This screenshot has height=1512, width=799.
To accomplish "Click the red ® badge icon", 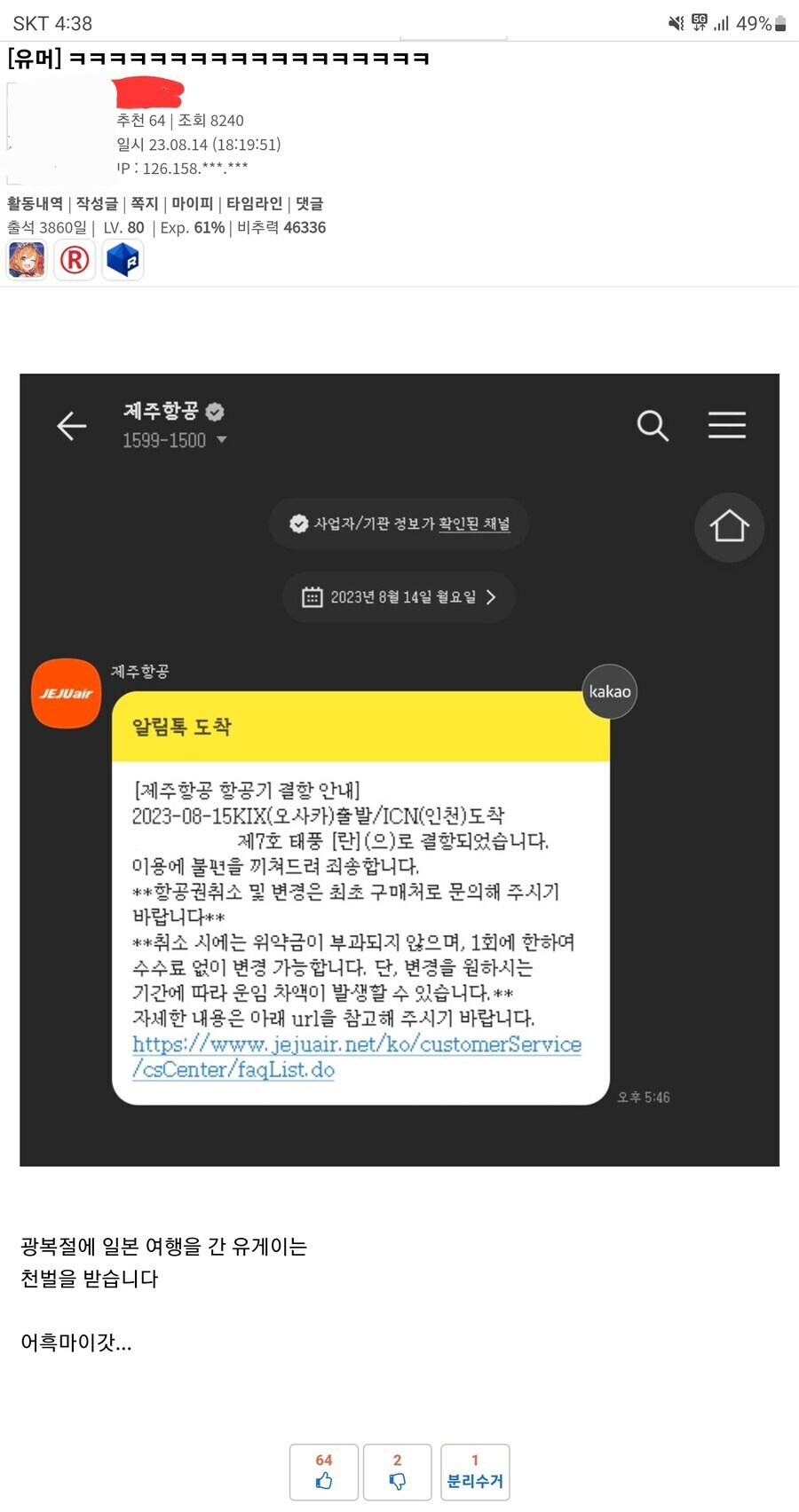I will (75, 260).
